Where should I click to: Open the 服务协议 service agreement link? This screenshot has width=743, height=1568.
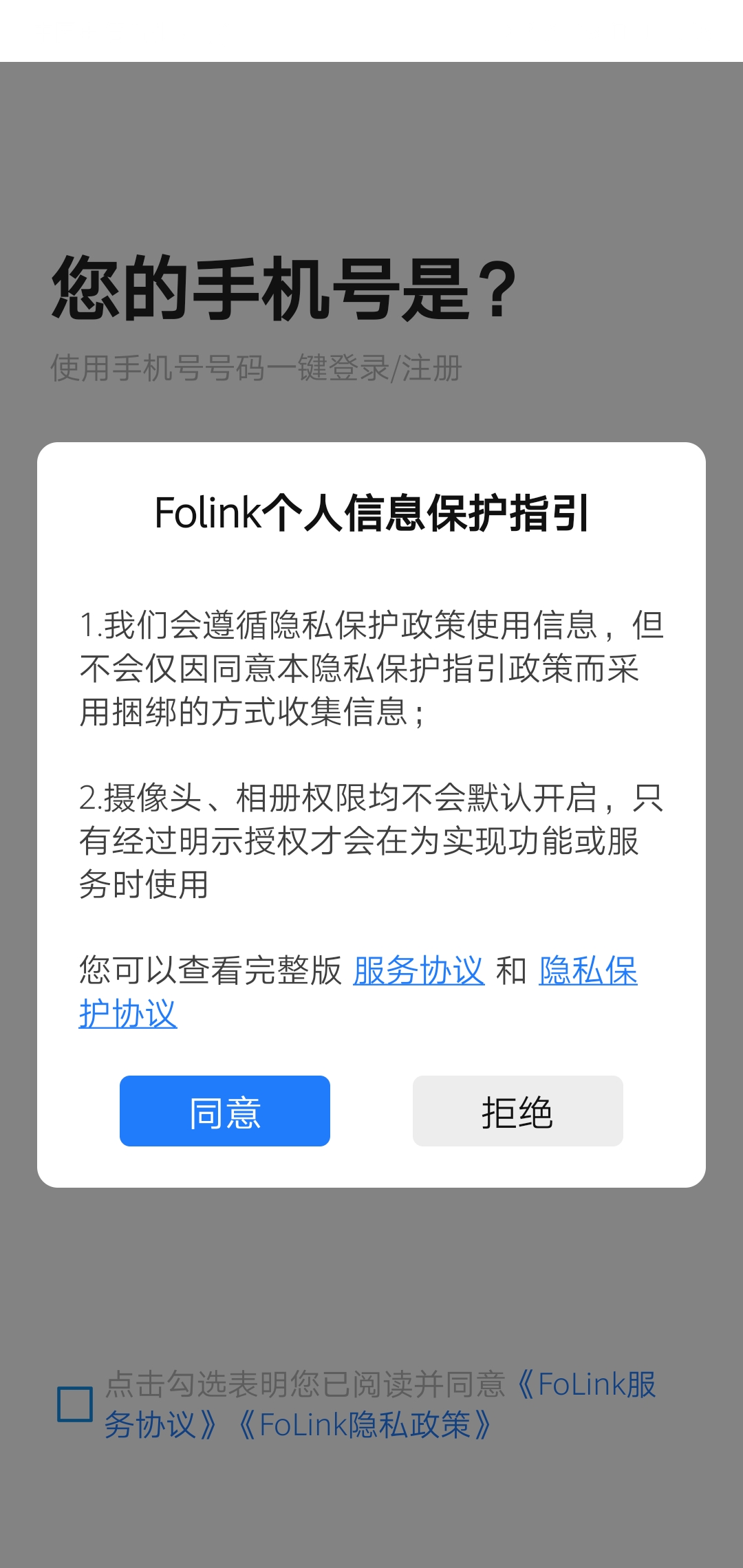[x=418, y=970]
